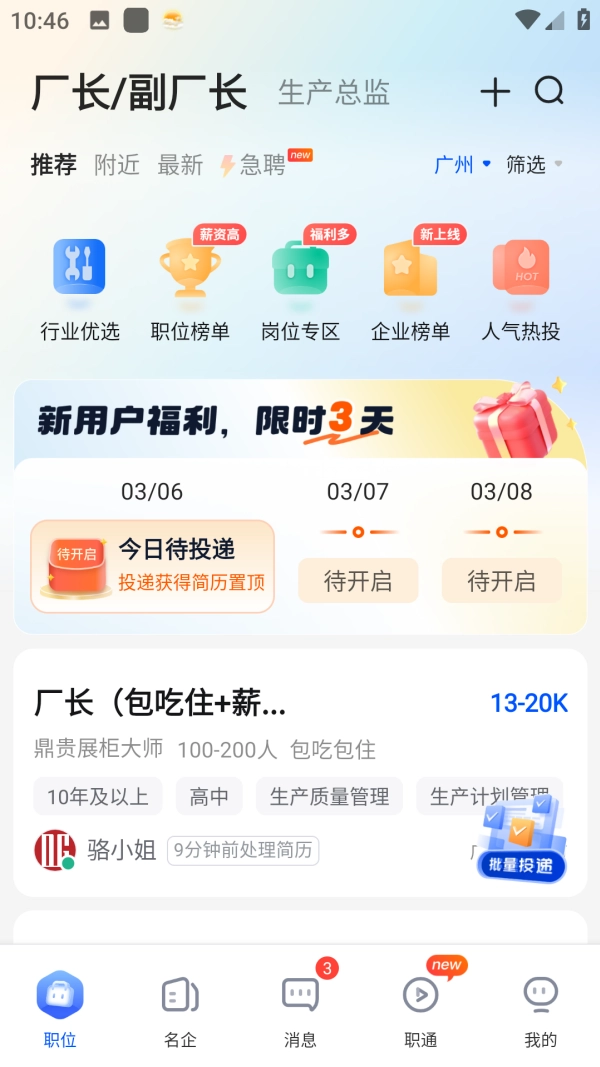Open the 消息 messages tab
Screen dimensions: 600x1067
300,1008
